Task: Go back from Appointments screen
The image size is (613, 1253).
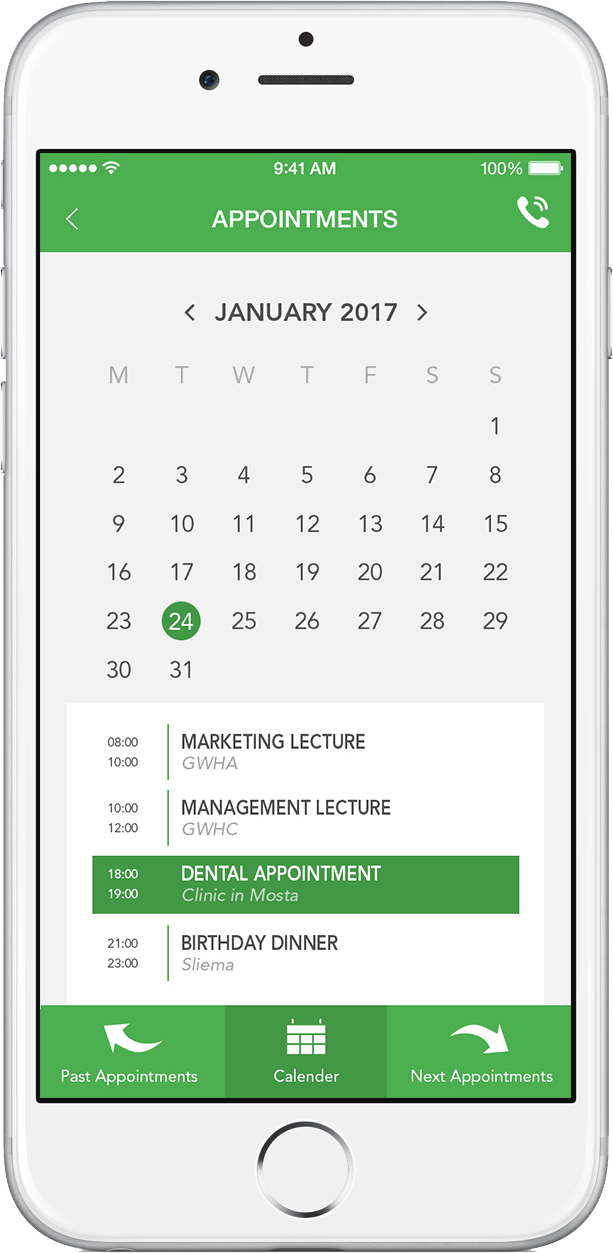Action: 72,219
